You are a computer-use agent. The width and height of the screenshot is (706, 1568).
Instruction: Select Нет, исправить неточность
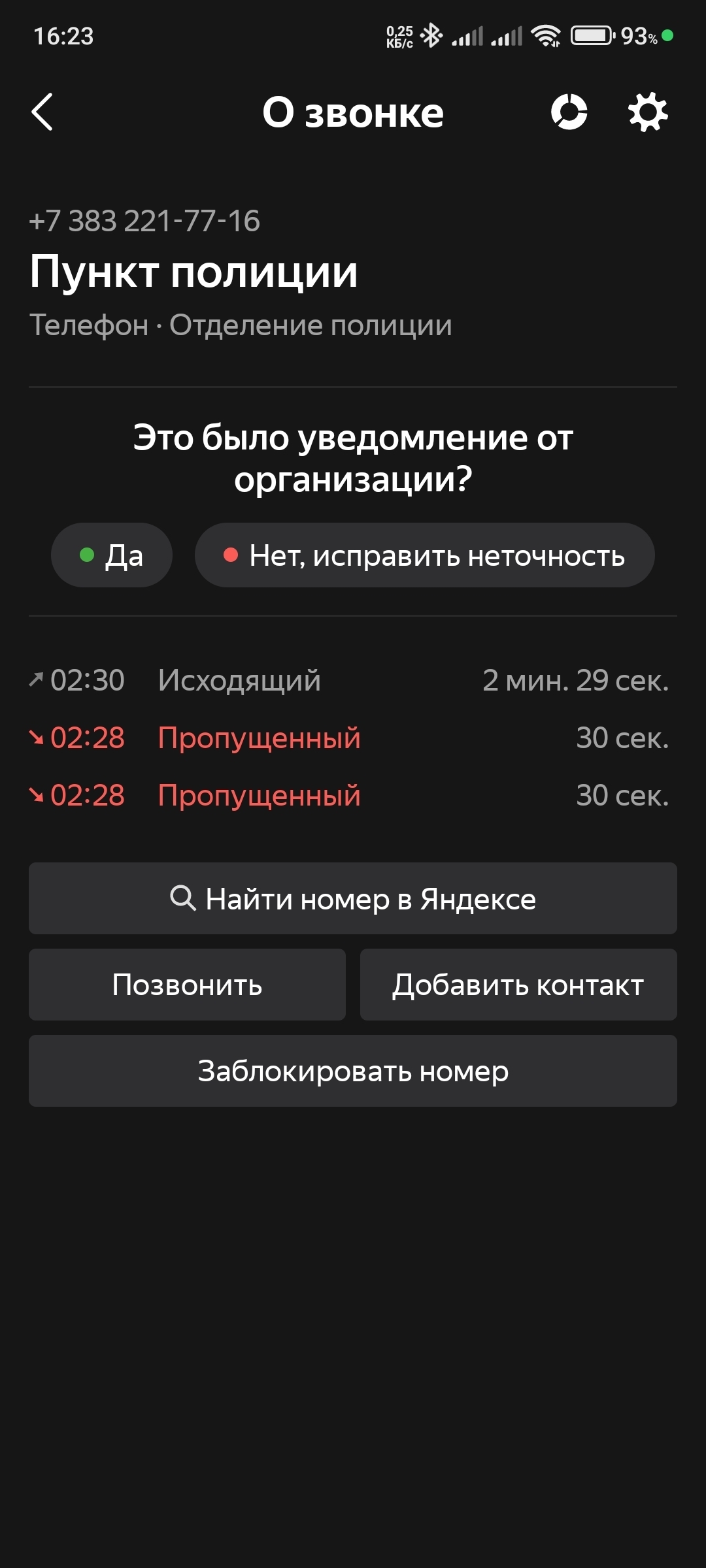click(424, 555)
